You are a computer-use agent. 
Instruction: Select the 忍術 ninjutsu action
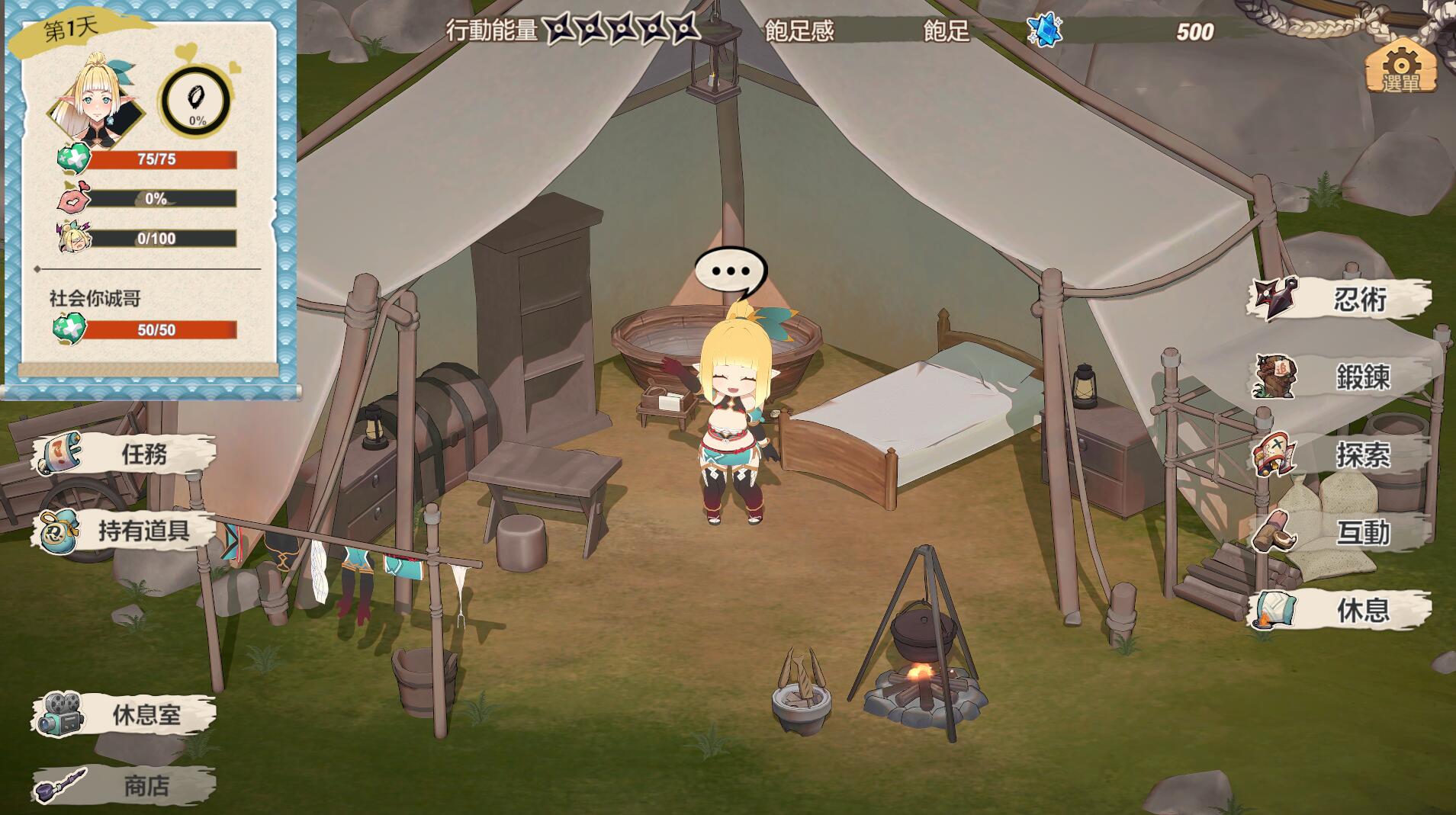[x=1341, y=300]
